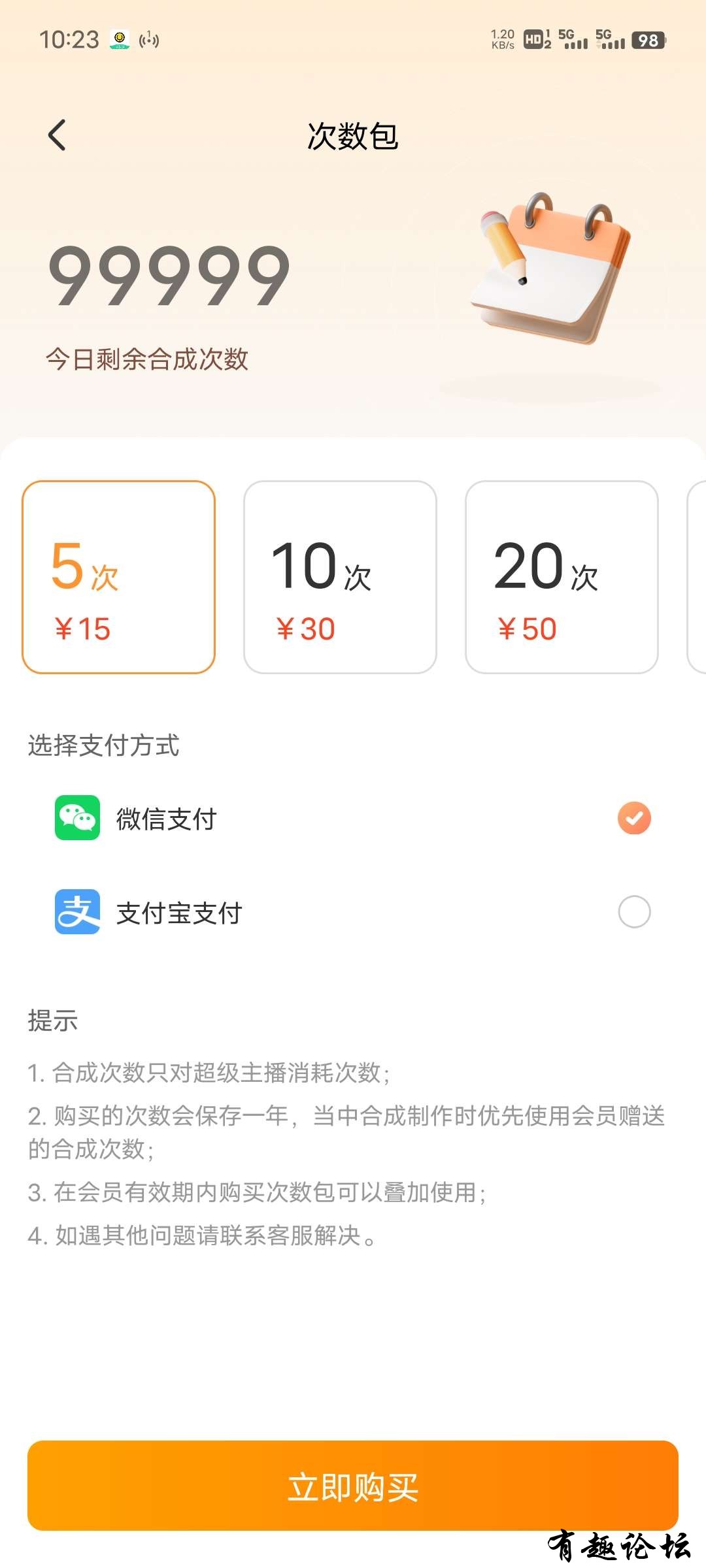This screenshot has width=706, height=1568.
Task: Select the 5次 ¥15 package
Action: click(x=118, y=577)
